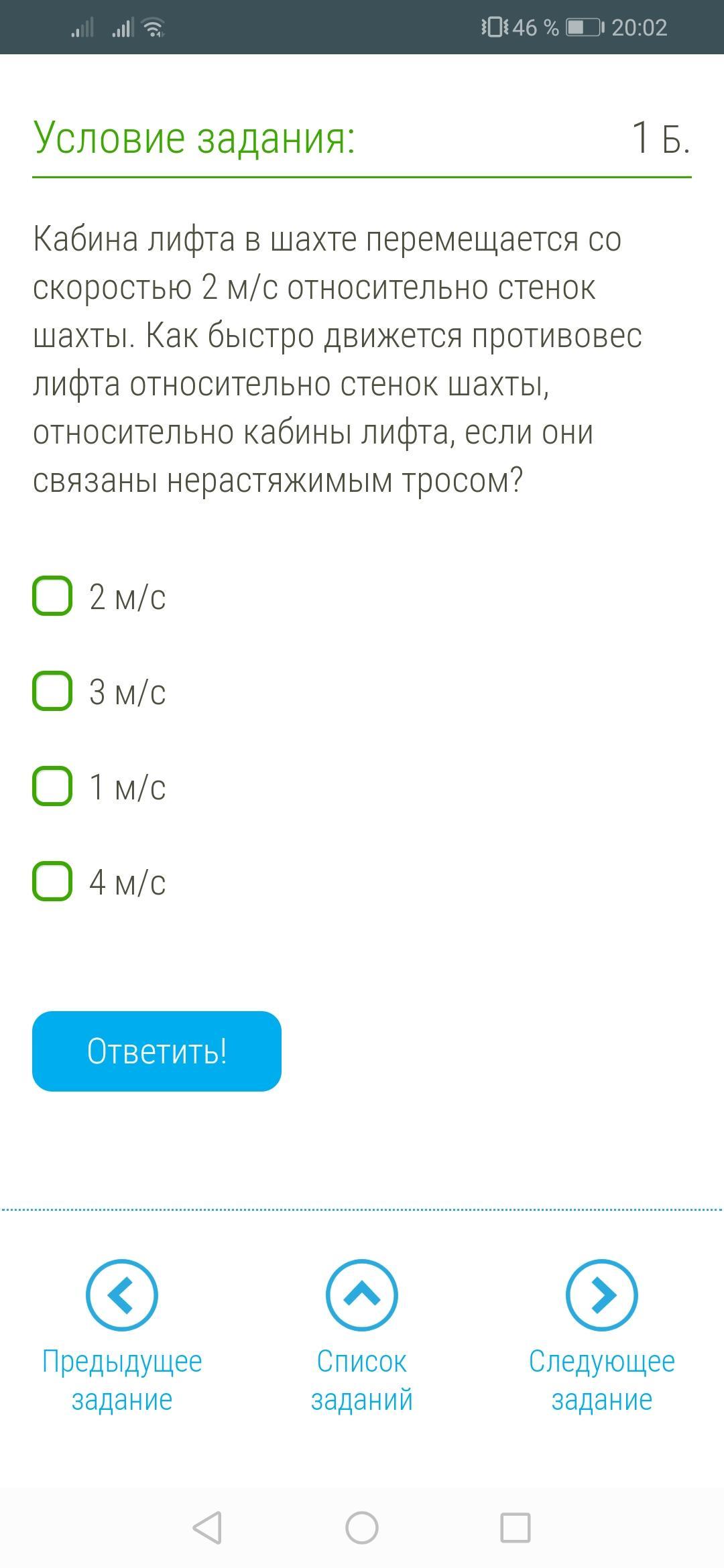Go to Предыдущее задание
This screenshot has height=1568, width=724.
tap(122, 1336)
